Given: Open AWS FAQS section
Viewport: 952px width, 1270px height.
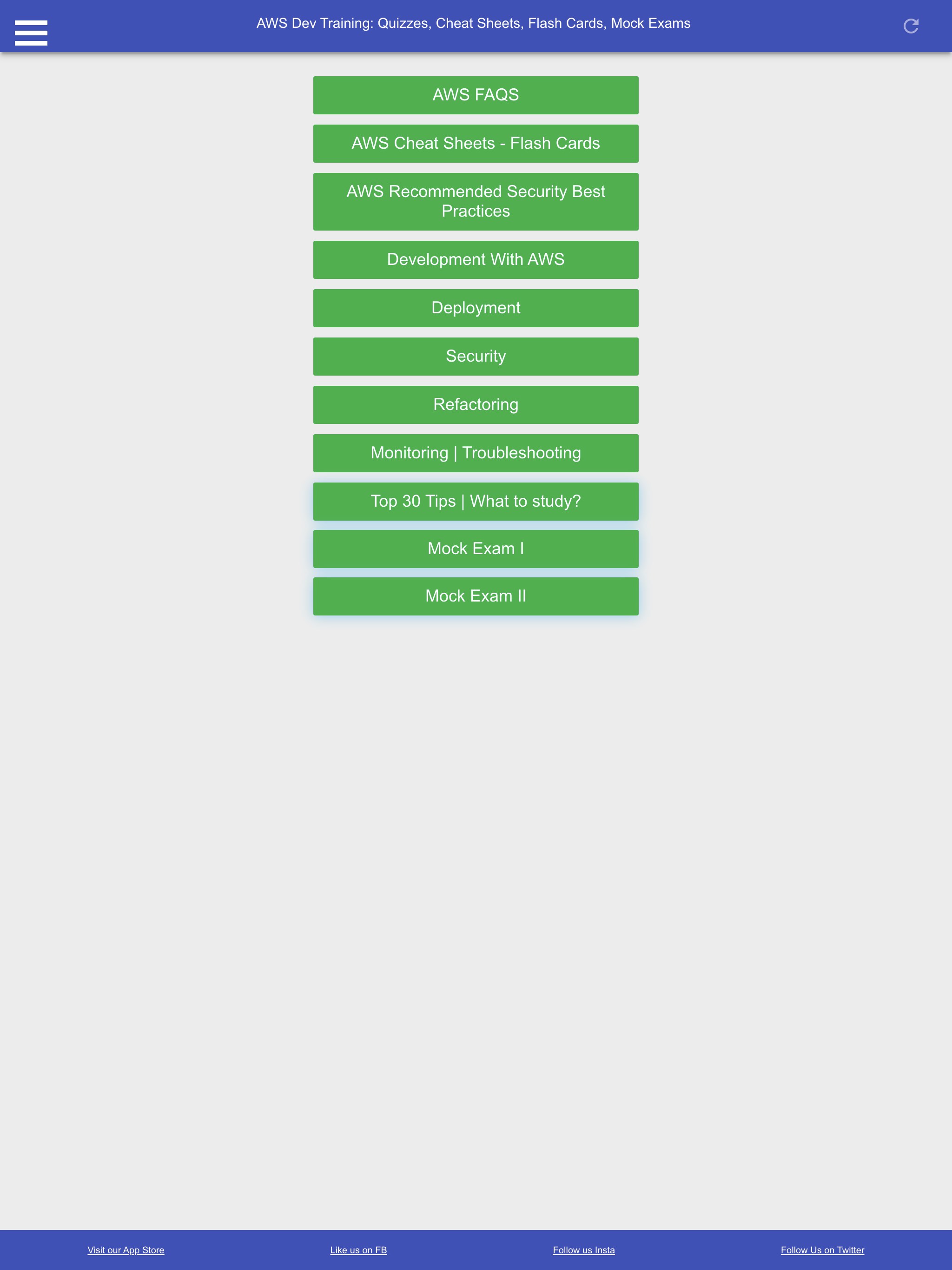Looking at the screenshot, I should click(x=476, y=95).
